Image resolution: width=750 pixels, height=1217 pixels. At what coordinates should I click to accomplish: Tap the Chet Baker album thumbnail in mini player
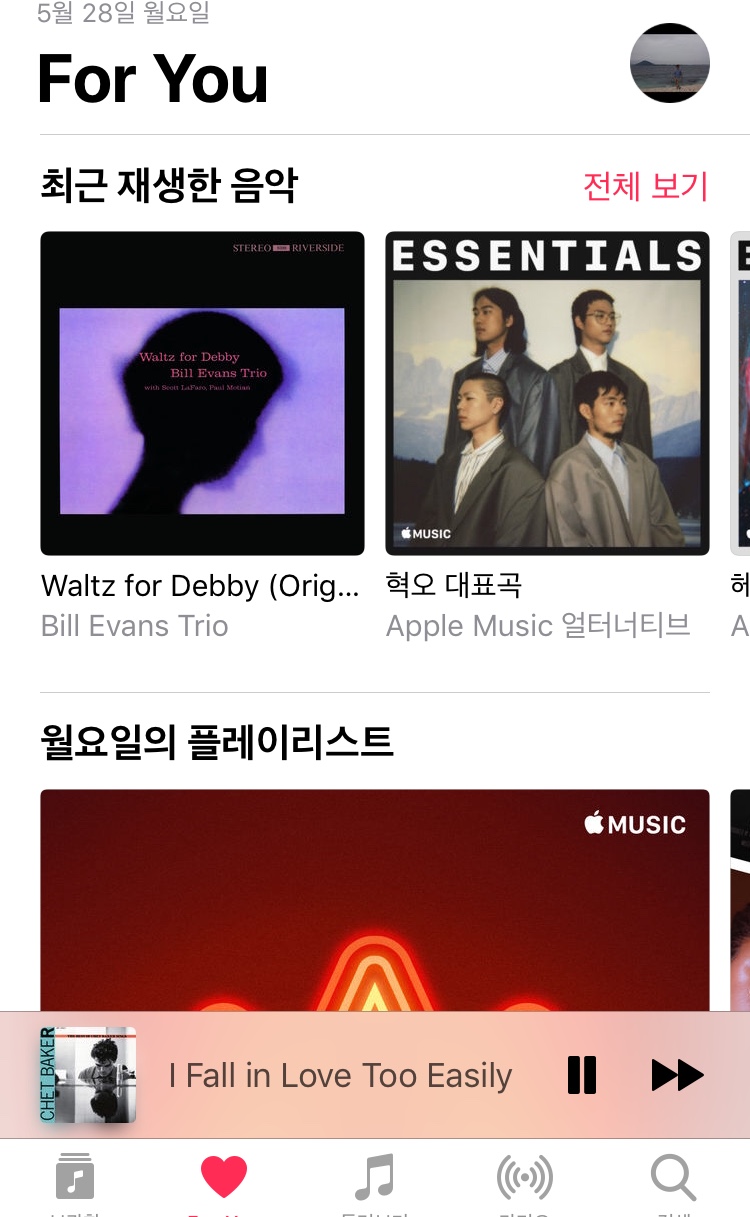click(x=87, y=1075)
